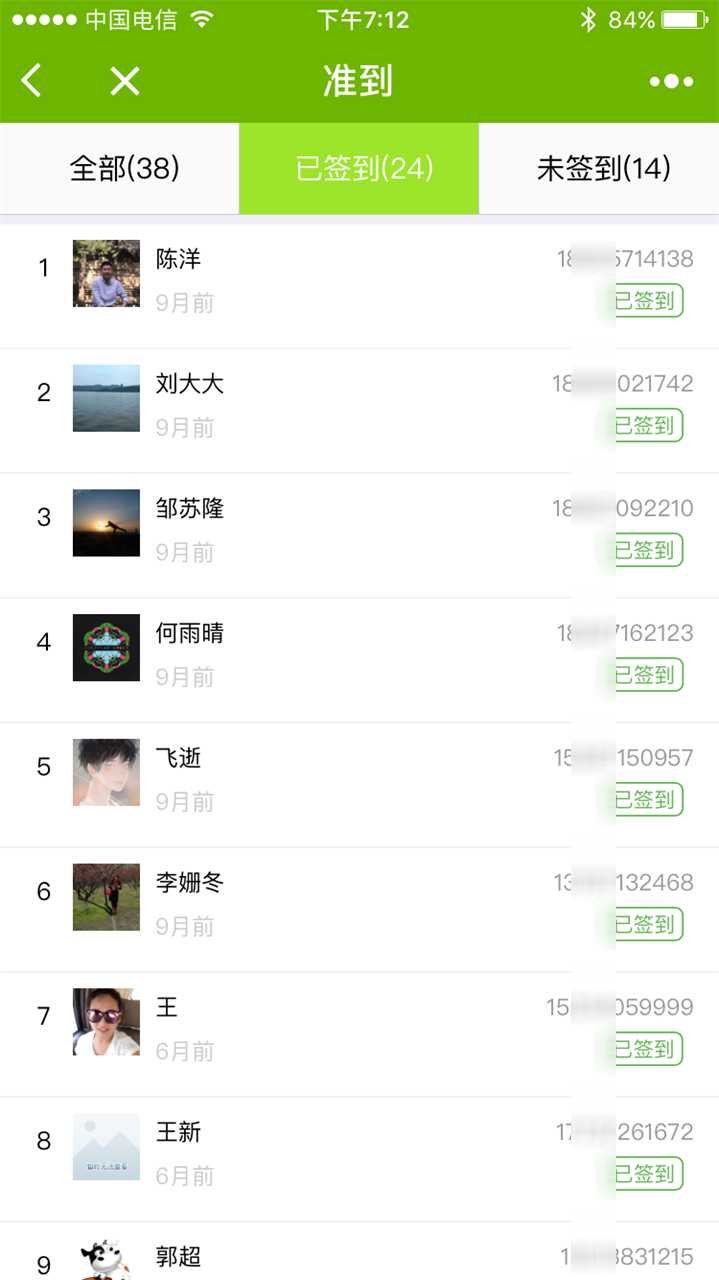This screenshot has width=719, height=1280.
Task: Tap 已签到 button on 王's row
Action: click(641, 1049)
